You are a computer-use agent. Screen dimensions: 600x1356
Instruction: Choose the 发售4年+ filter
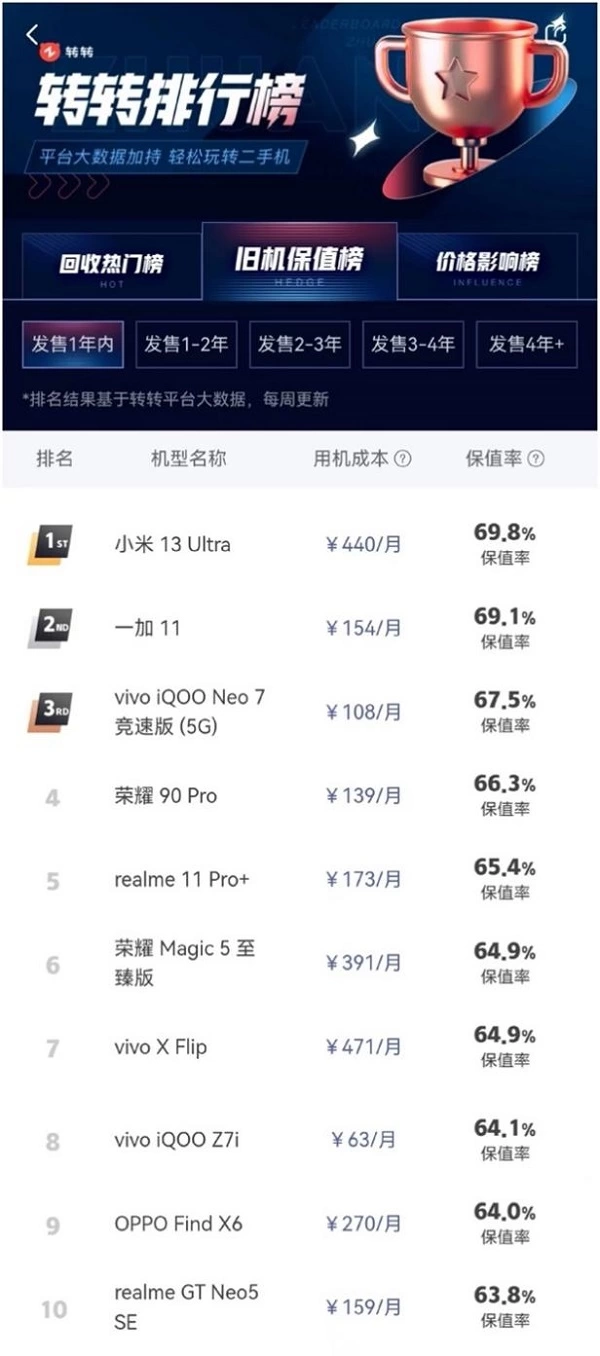tap(526, 344)
